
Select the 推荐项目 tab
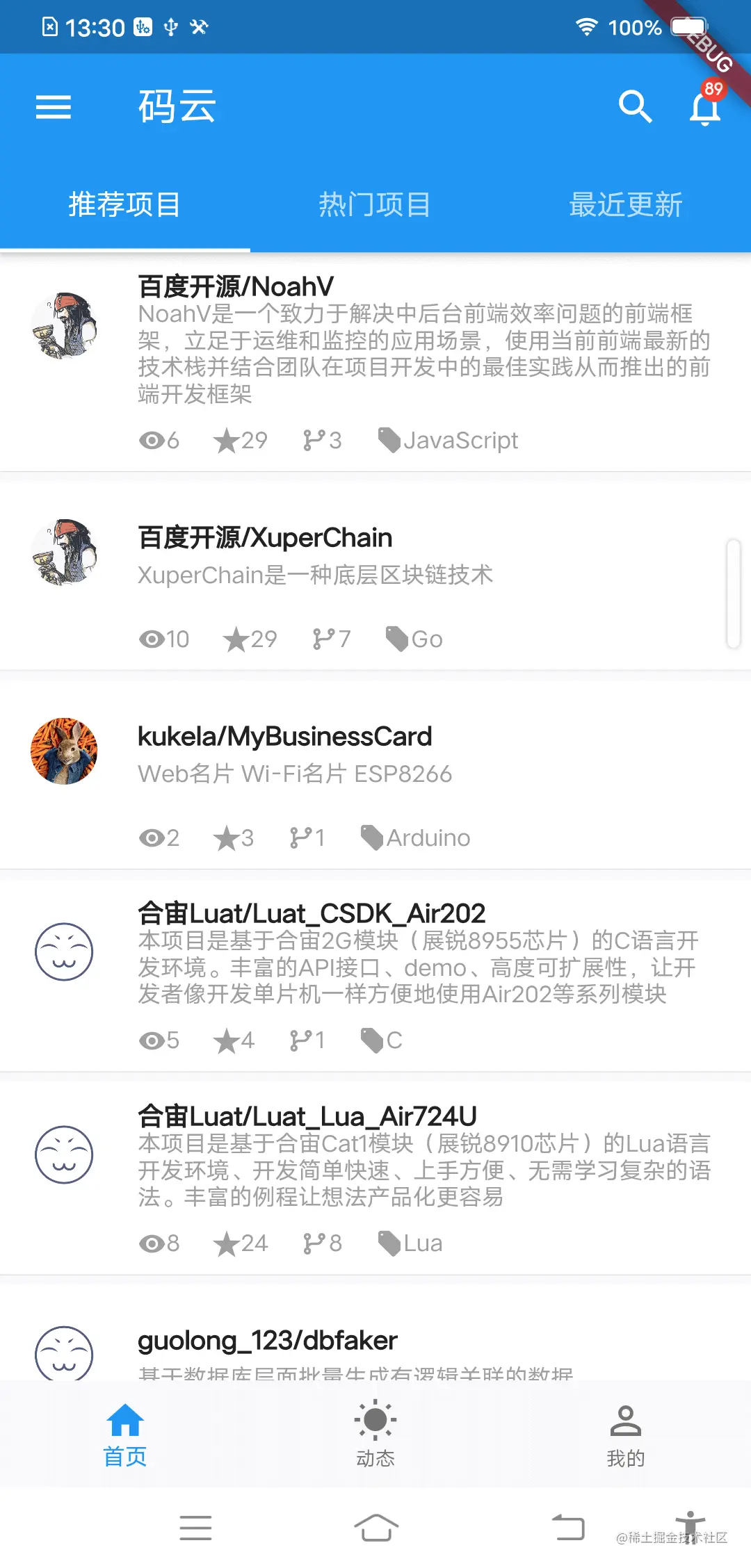[x=125, y=205]
